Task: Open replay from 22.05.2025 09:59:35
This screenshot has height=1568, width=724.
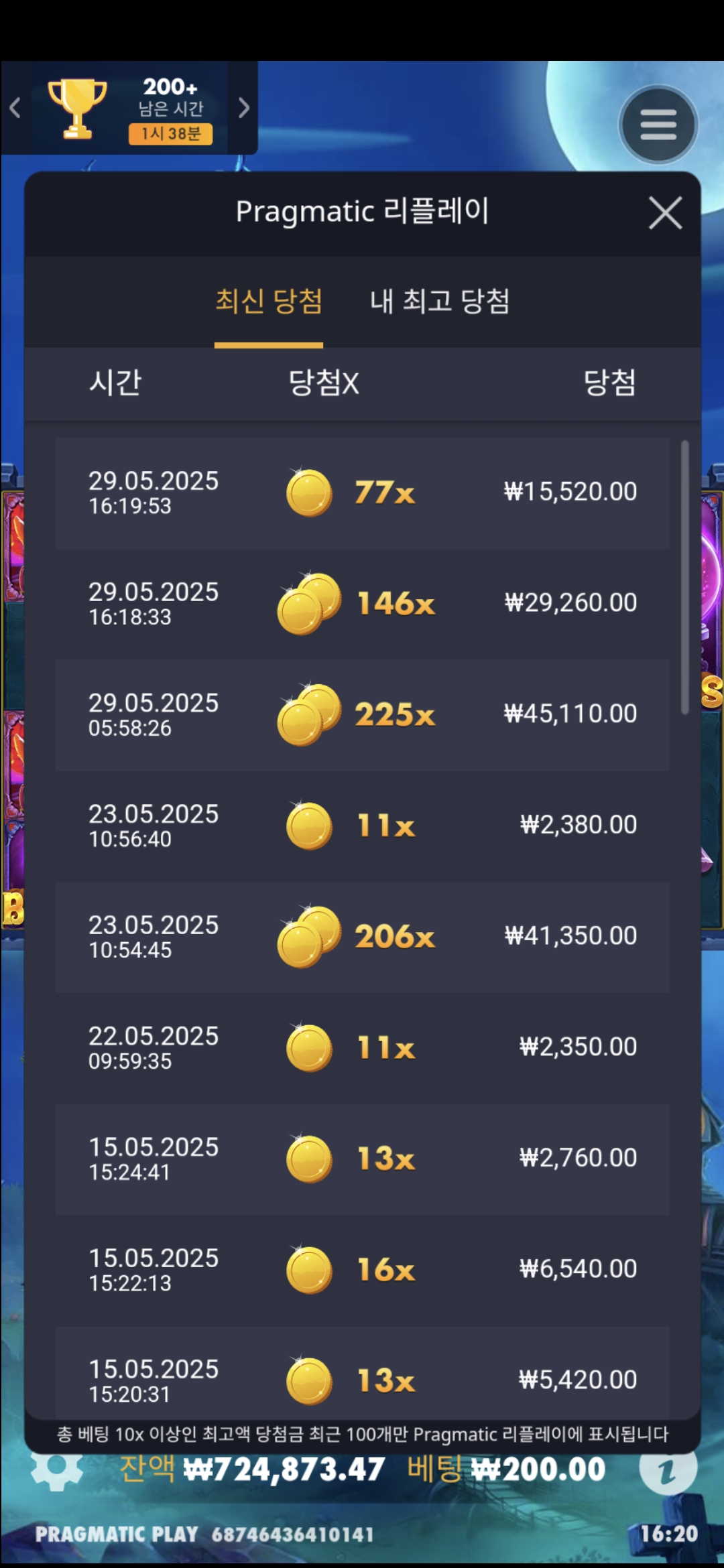Action: tap(362, 1047)
